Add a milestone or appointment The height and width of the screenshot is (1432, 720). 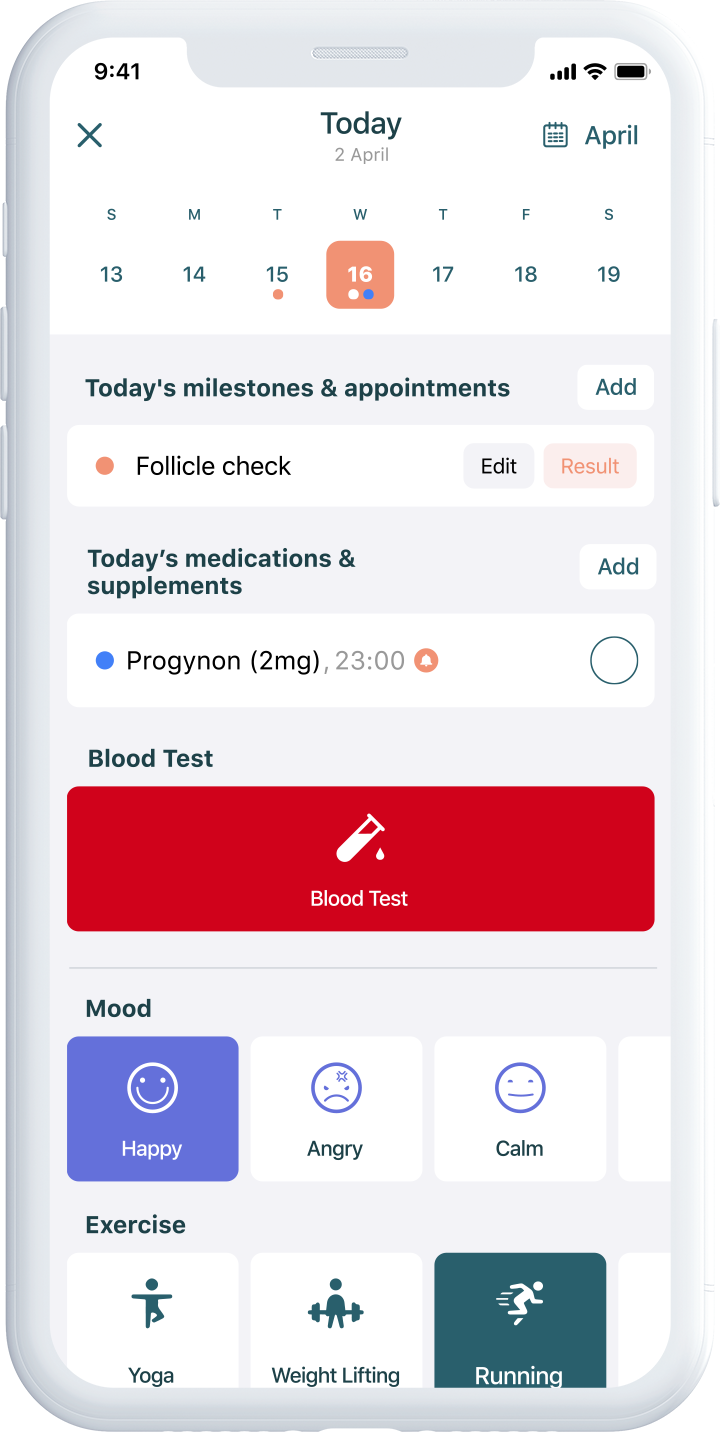616,387
